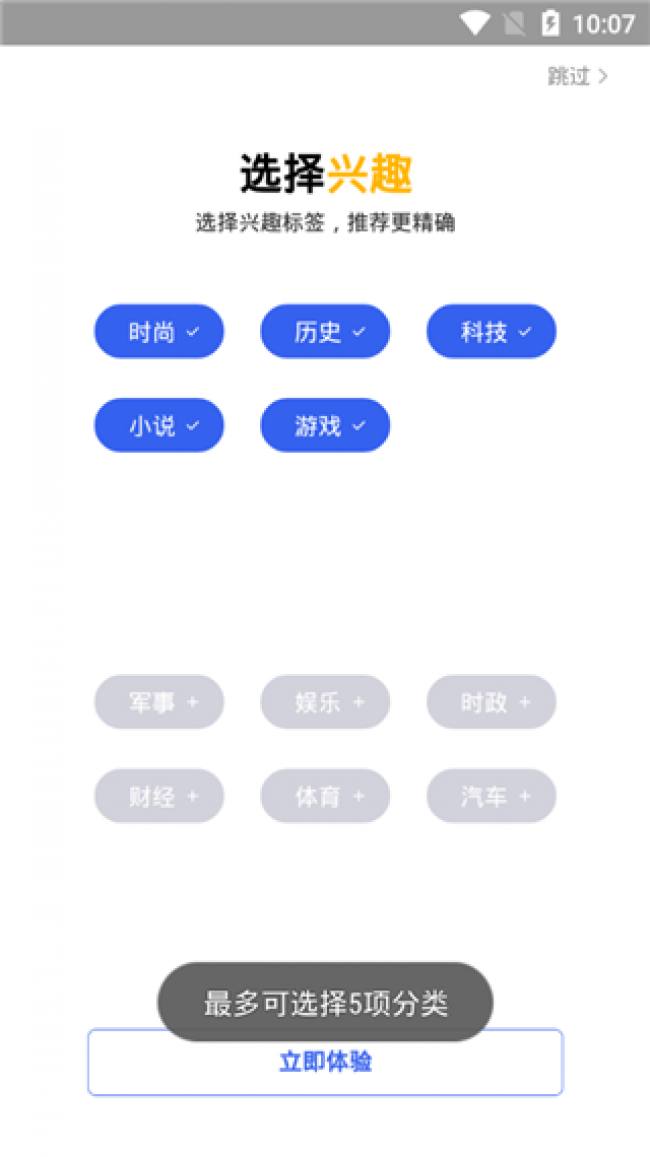Screen dimensions: 650x1157
Task: Tap the 立即体验 button to start
Action: click(325, 1068)
